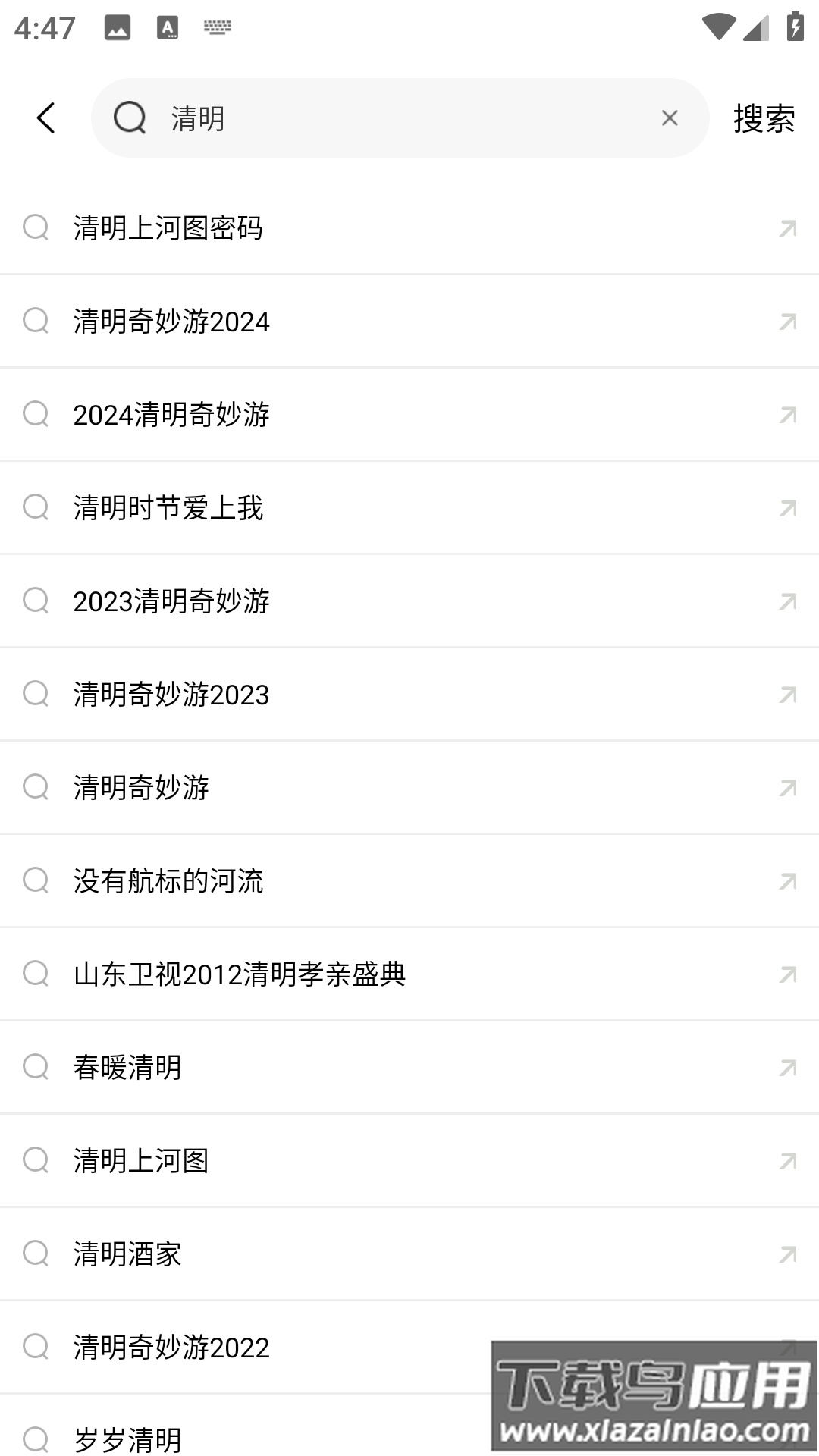This screenshot has width=819, height=1456.
Task: Go back using the arrow icon
Action: coord(46,118)
